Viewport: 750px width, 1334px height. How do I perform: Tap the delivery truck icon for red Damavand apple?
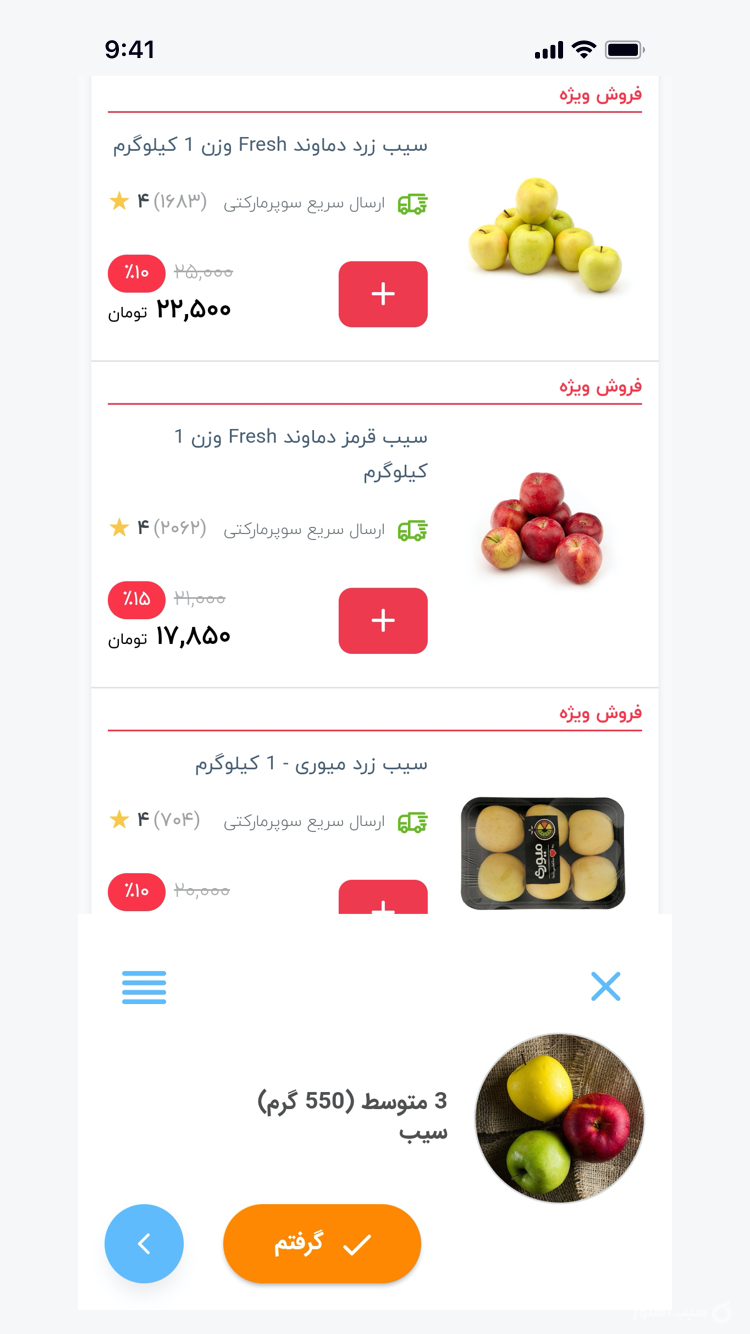click(411, 529)
